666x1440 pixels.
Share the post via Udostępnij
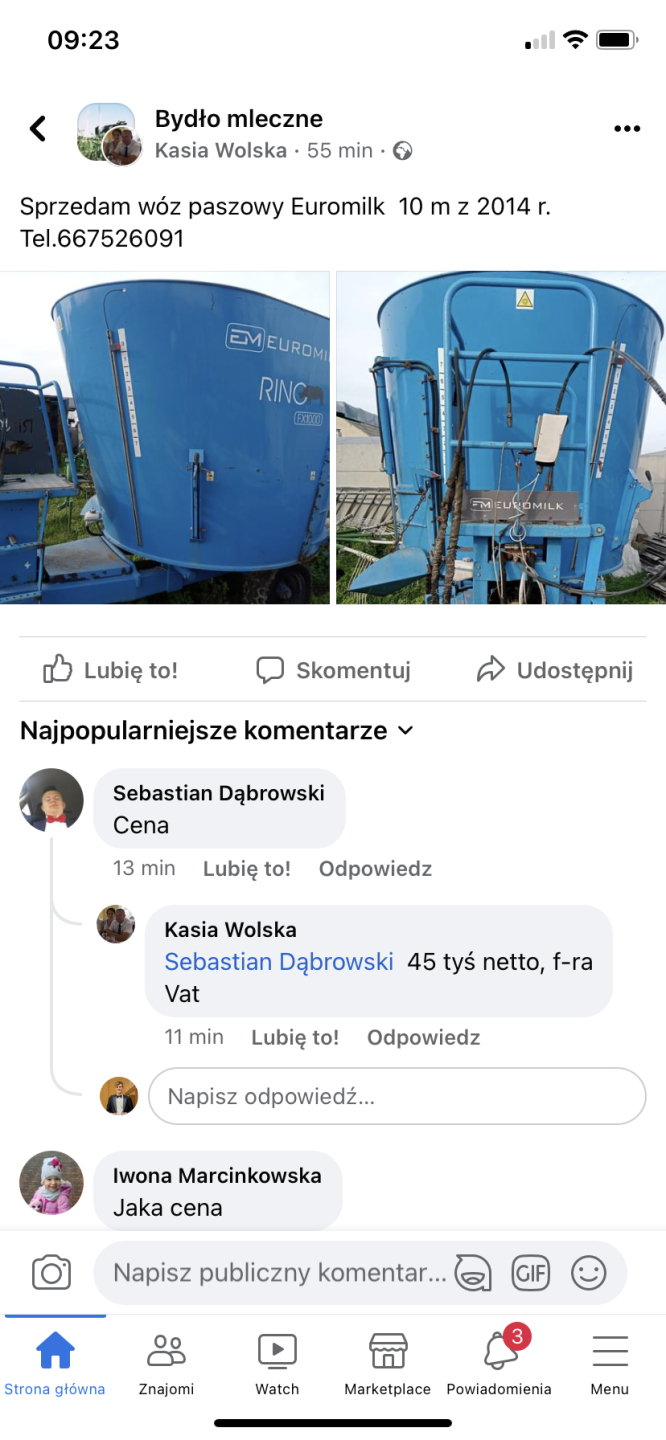555,670
